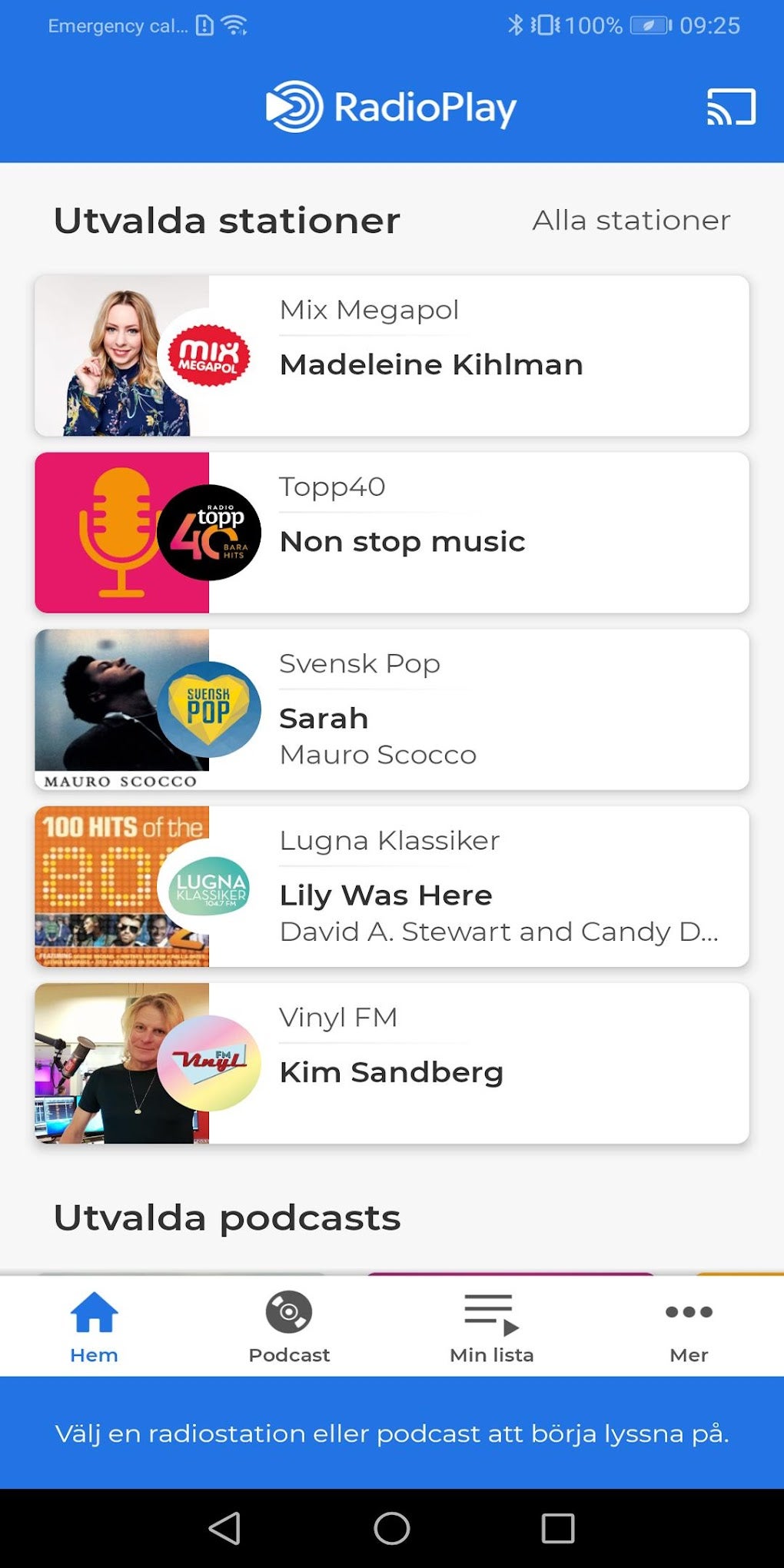
Task: Switch to the Podcast tab
Action: [289, 1326]
